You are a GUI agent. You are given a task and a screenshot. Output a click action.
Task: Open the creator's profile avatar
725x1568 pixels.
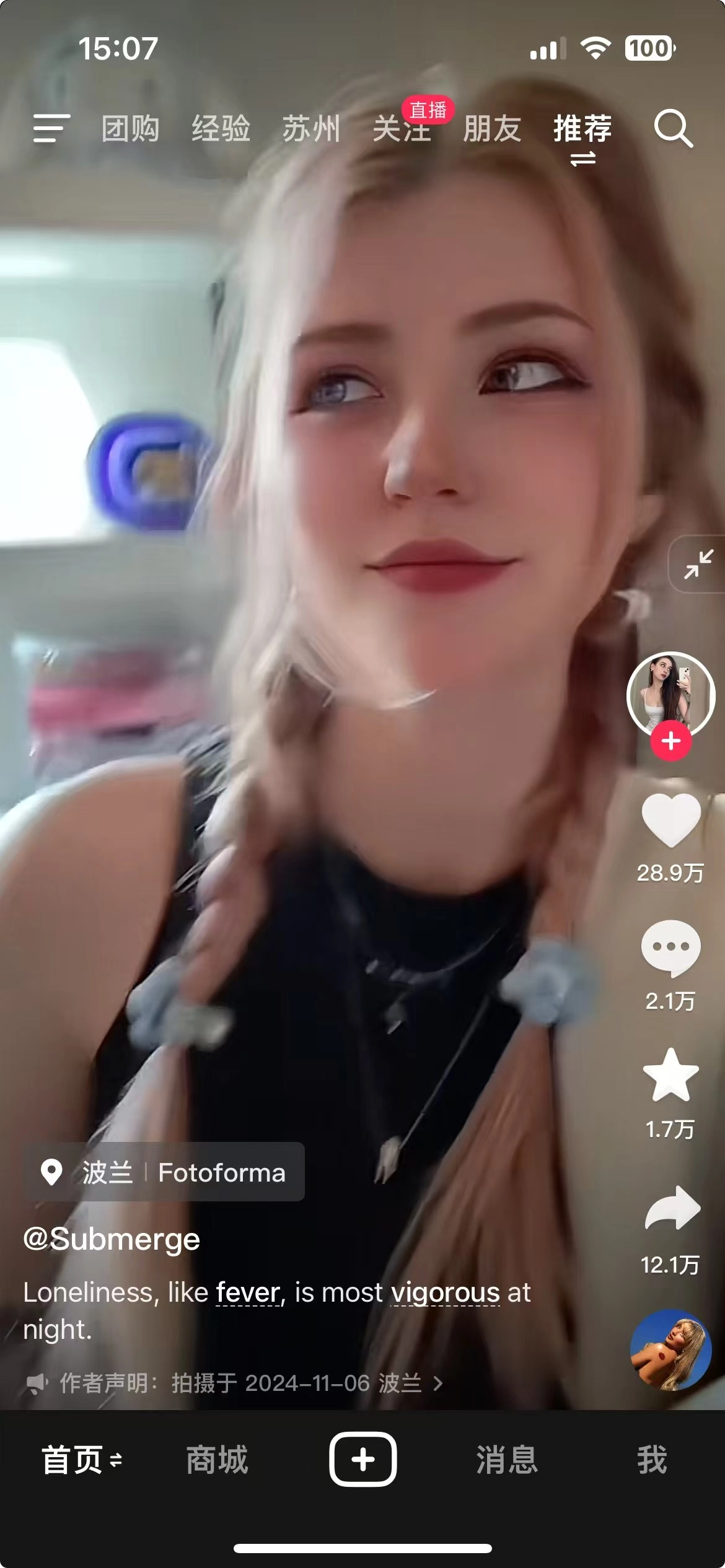[670, 694]
